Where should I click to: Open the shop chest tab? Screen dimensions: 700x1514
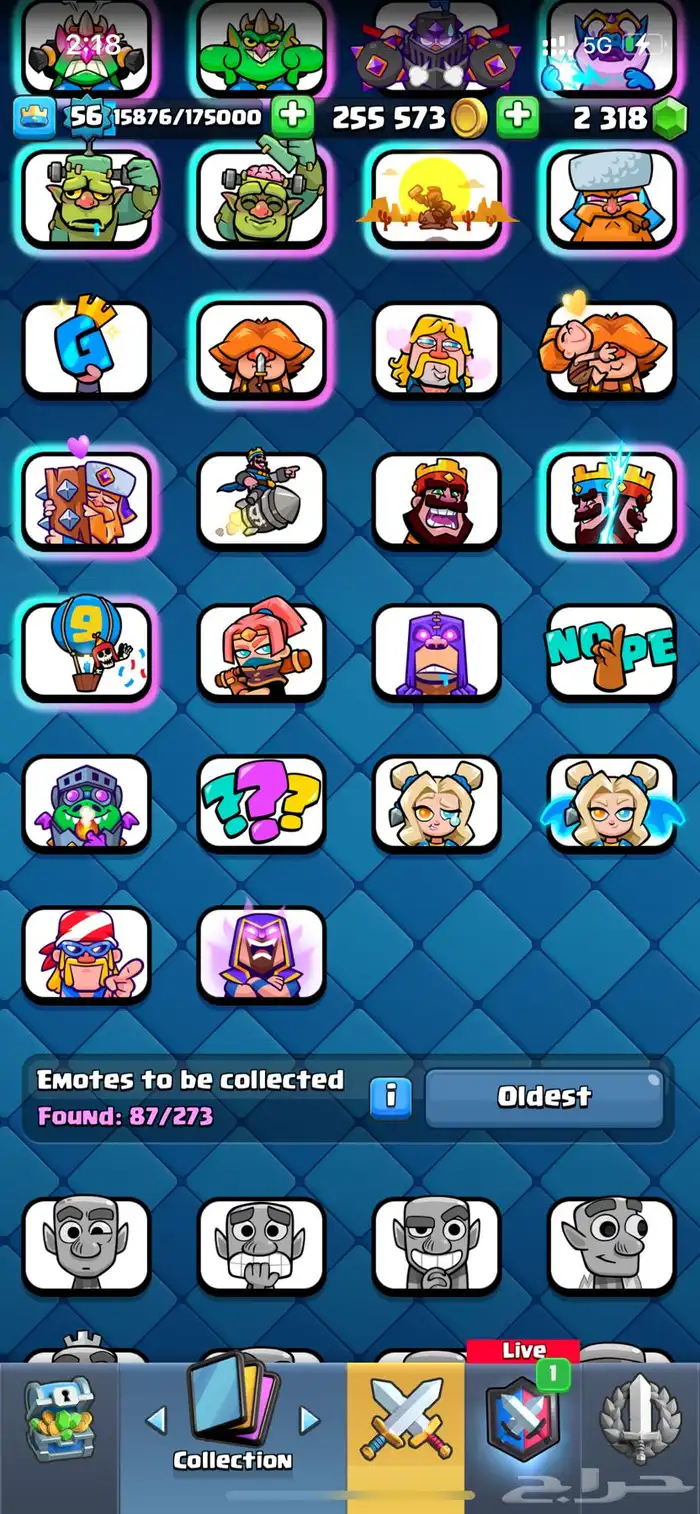[58, 1422]
